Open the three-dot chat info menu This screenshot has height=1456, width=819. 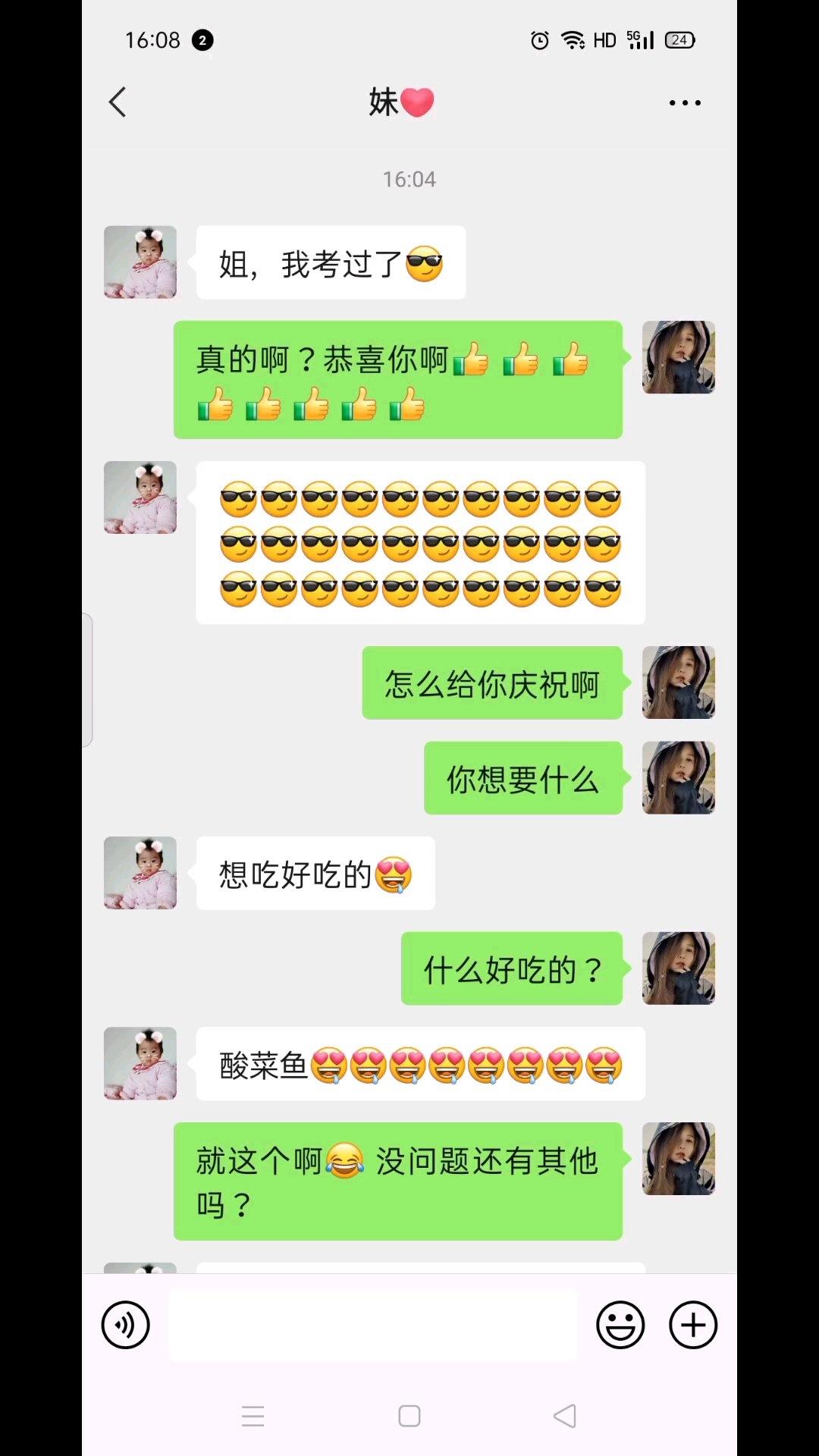click(685, 102)
